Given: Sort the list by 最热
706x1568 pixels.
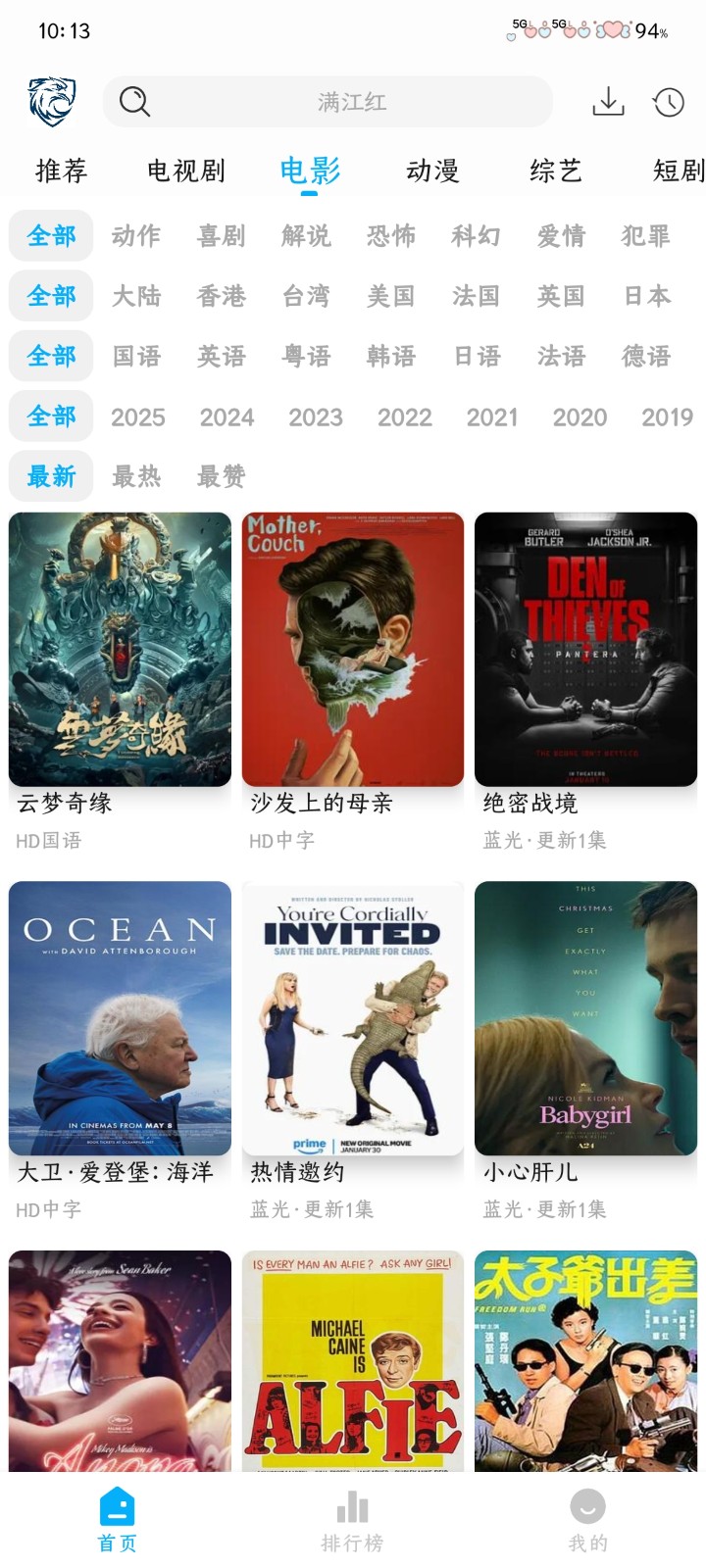Looking at the screenshot, I should [136, 477].
